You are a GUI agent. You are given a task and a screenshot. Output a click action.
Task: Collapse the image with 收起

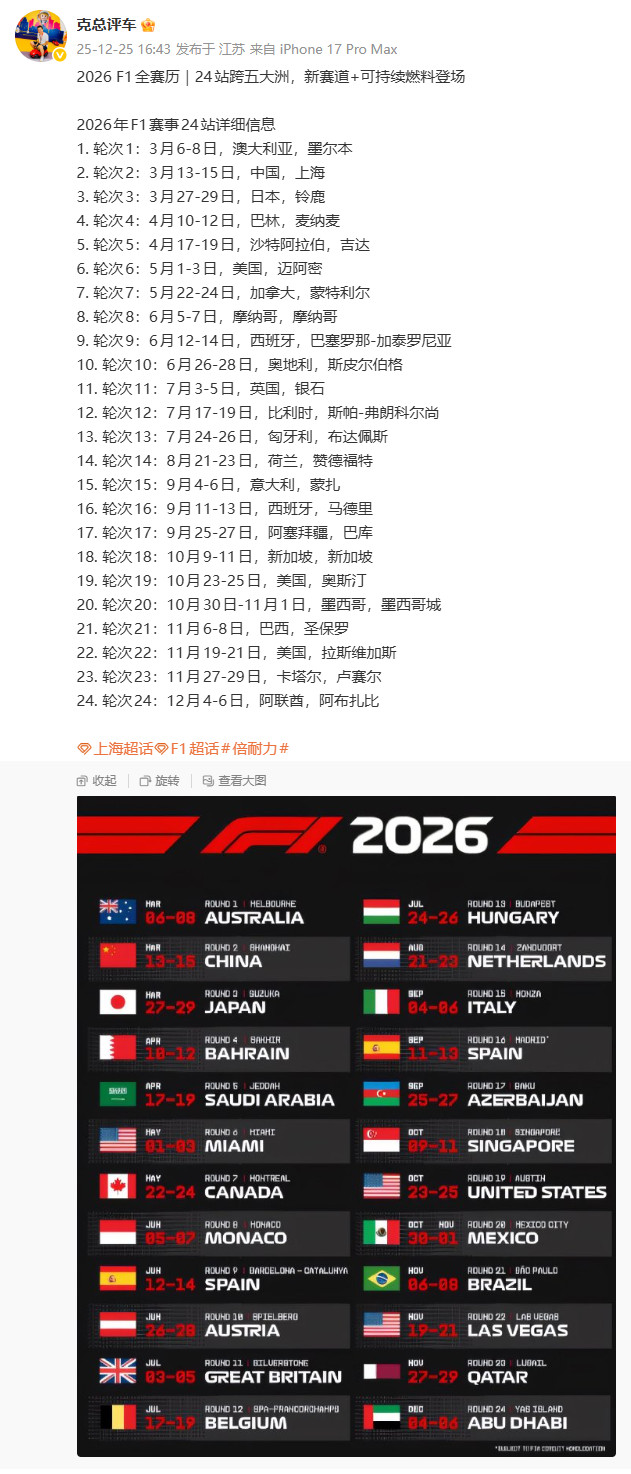[x=97, y=780]
